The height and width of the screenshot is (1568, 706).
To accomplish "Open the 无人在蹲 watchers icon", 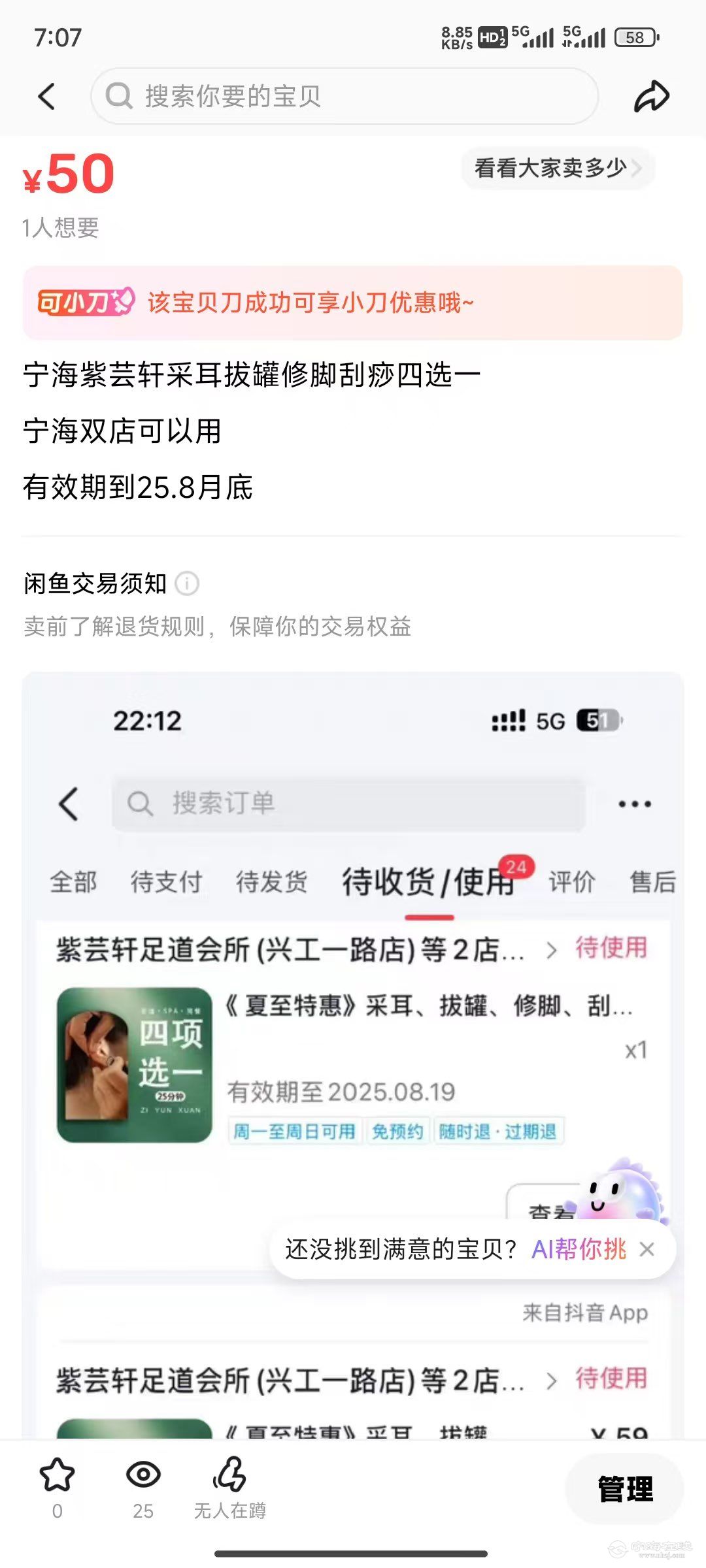I will coord(229,1477).
